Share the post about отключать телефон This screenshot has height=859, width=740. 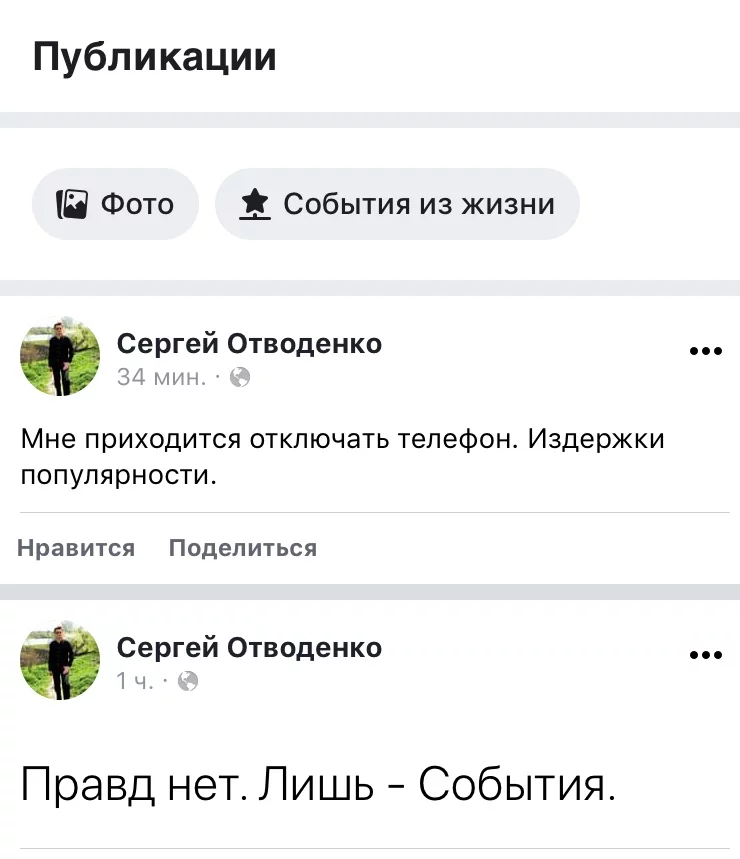pyautogui.click(x=242, y=548)
